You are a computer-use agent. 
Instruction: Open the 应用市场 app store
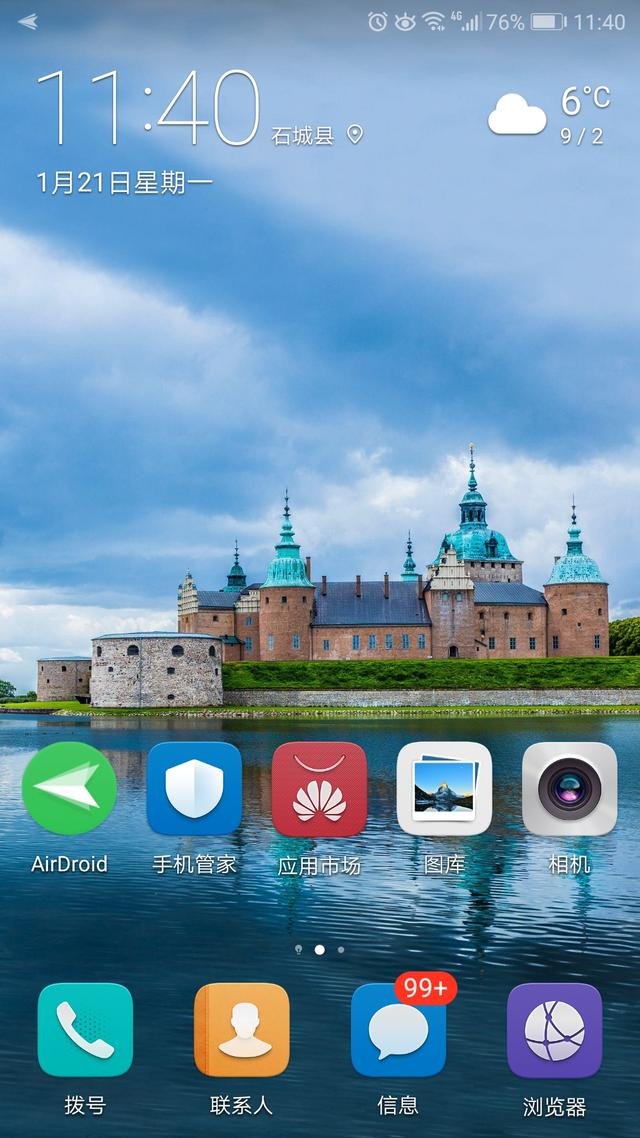coord(319,788)
